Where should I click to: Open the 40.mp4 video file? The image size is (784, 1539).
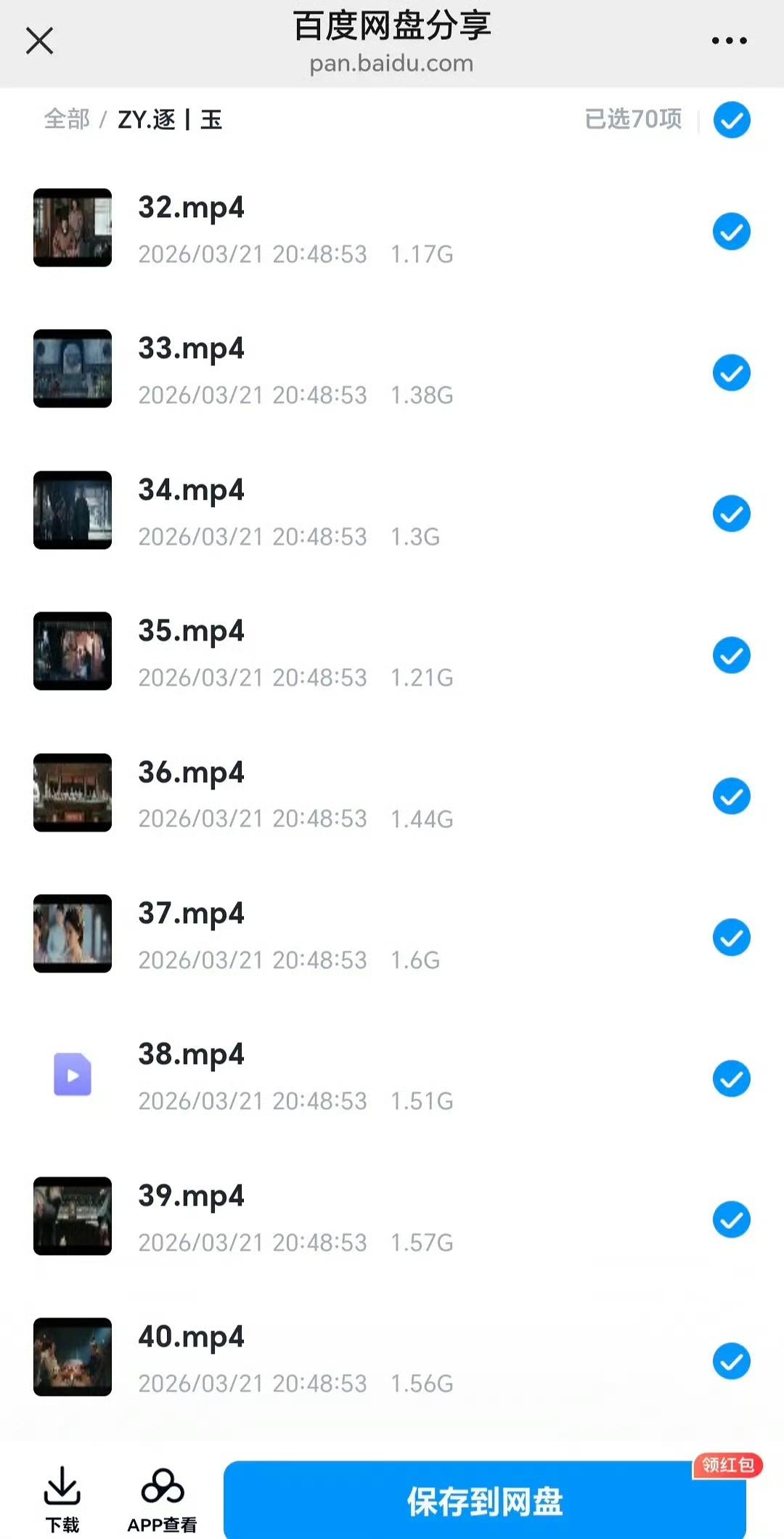[x=192, y=1337]
